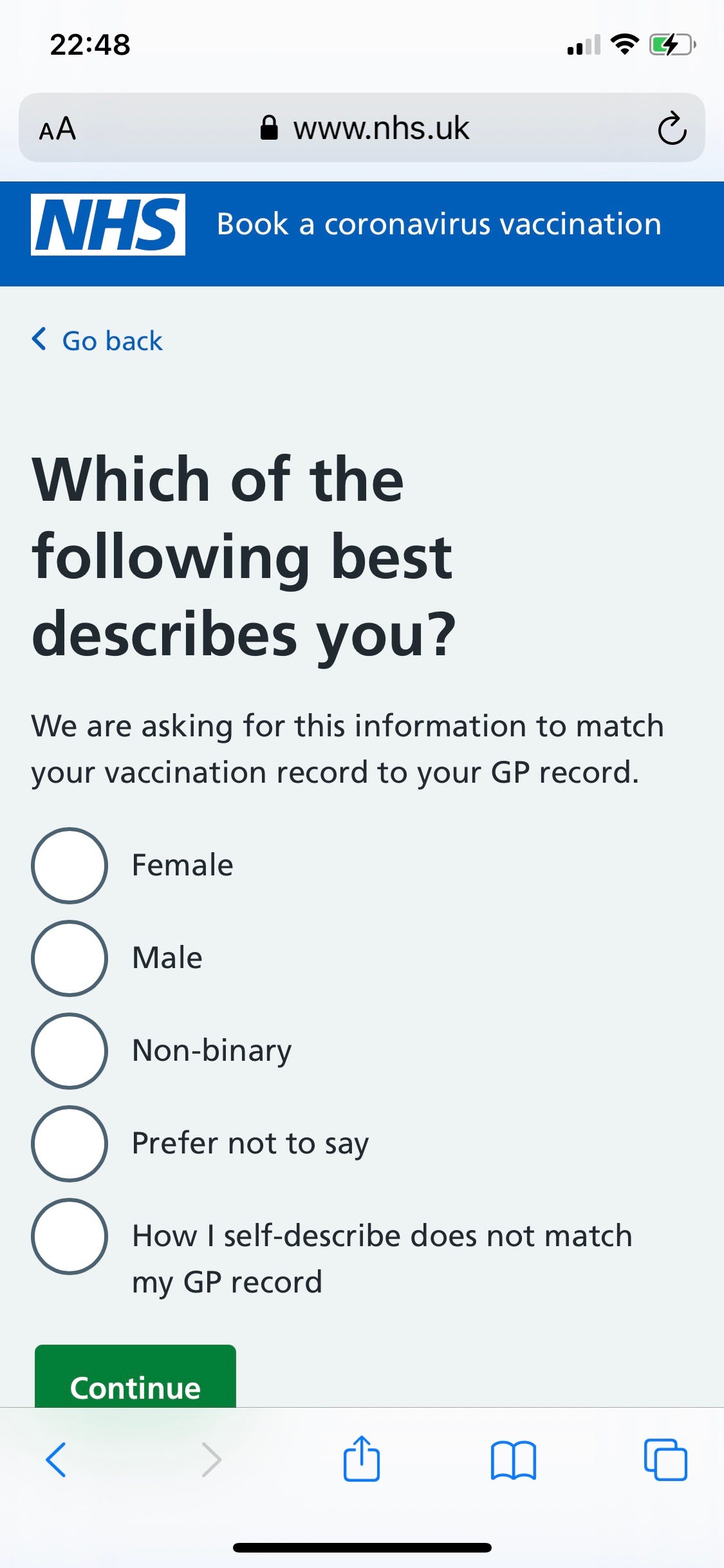724x1568 pixels.
Task: Select Prefer not to say
Action: (70, 1143)
